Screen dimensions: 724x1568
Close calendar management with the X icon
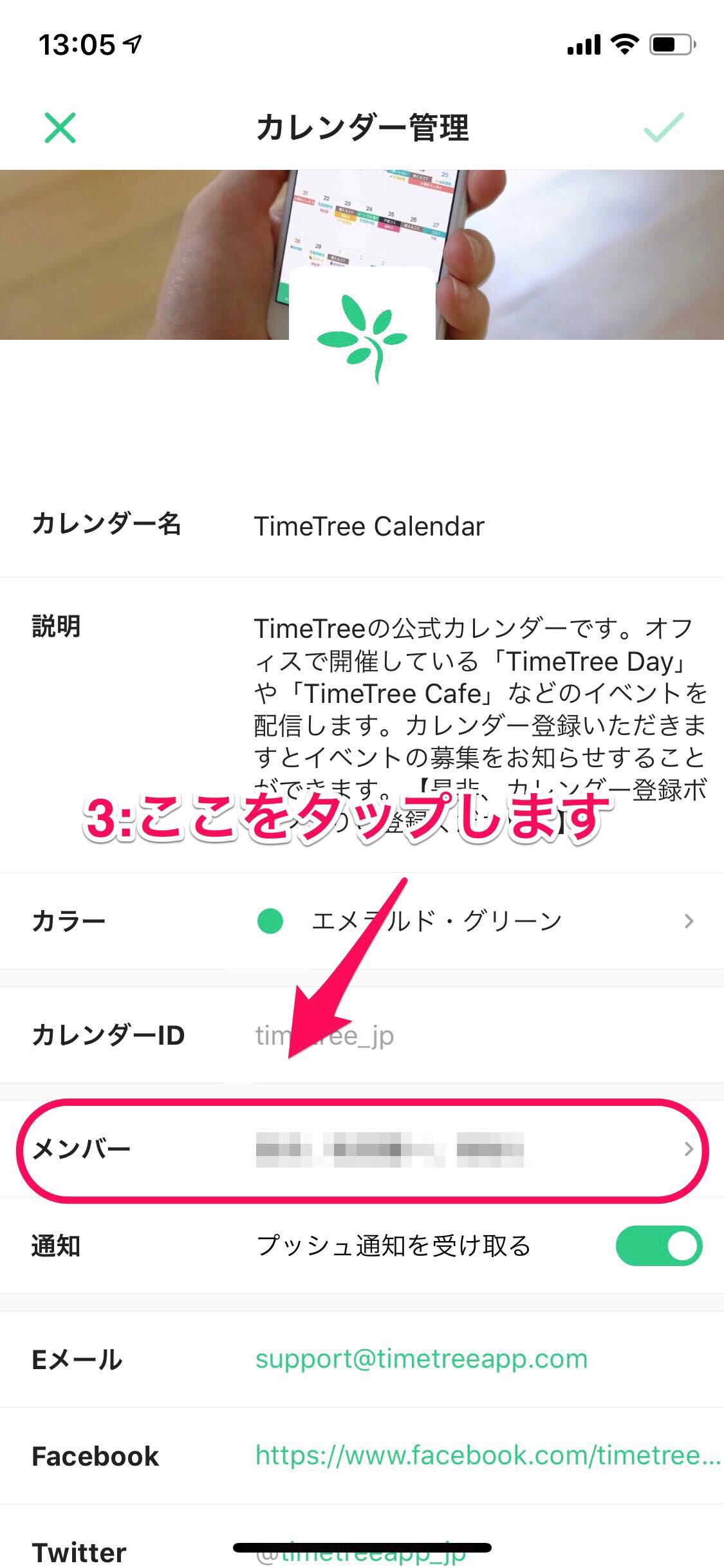pos(60,127)
